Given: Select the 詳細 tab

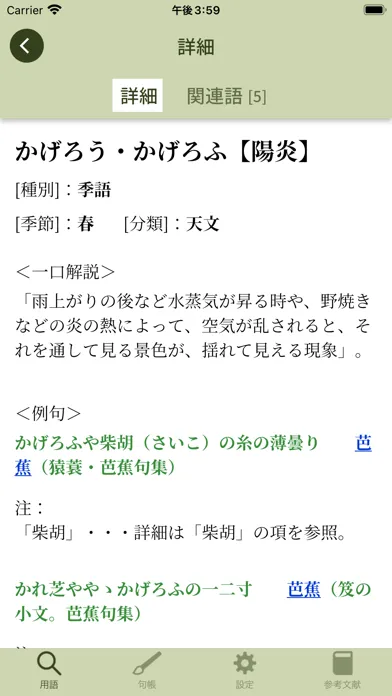Looking at the screenshot, I should [138, 95].
